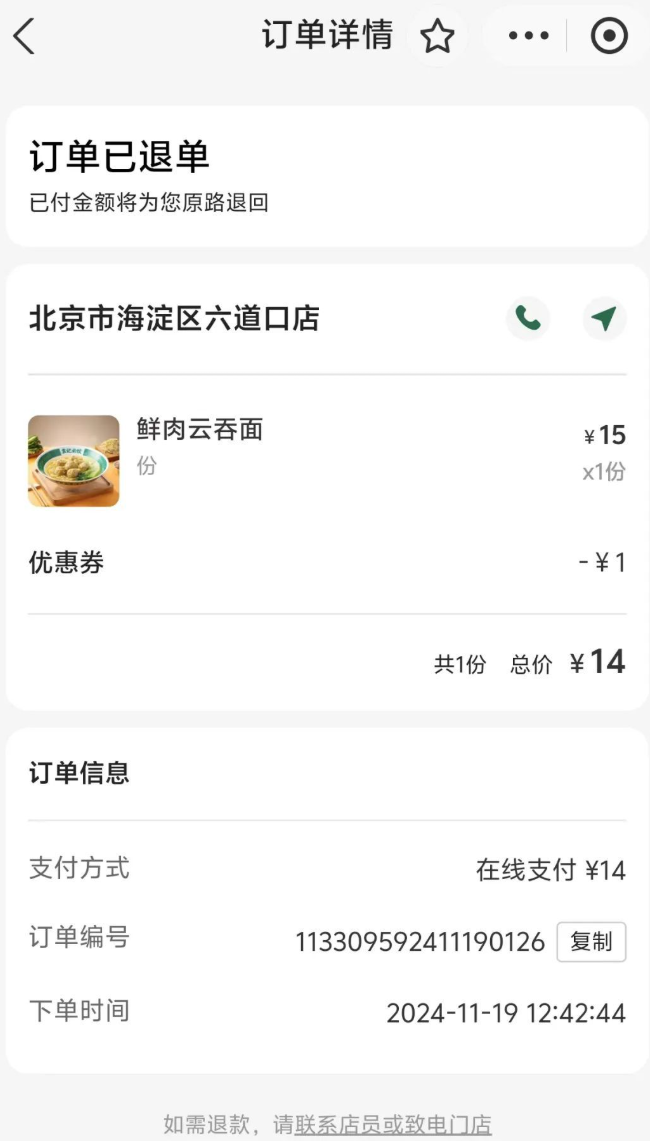650x1141 pixels.
Task: Navigate to the 六道口店 location
Action: 604,319
